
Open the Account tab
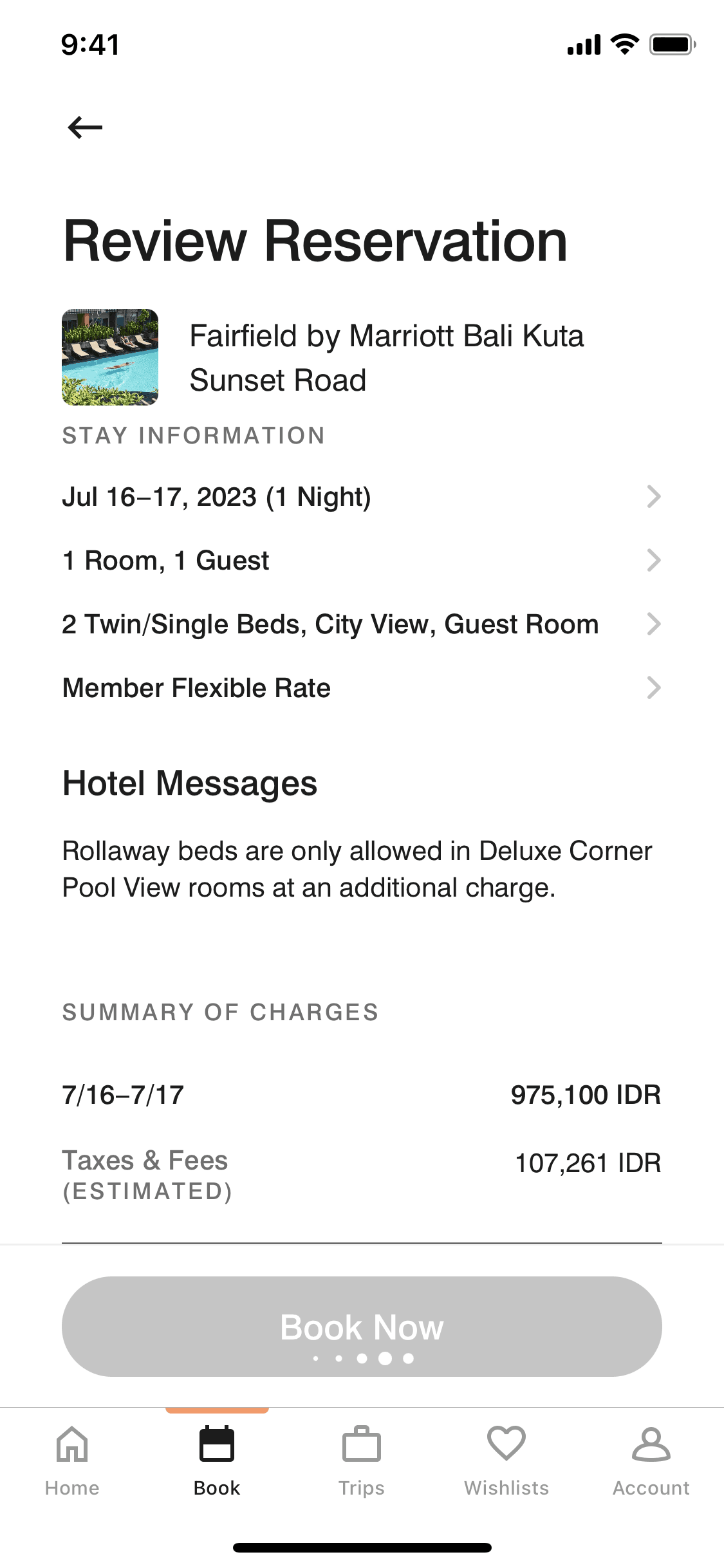coord(651,1461)
